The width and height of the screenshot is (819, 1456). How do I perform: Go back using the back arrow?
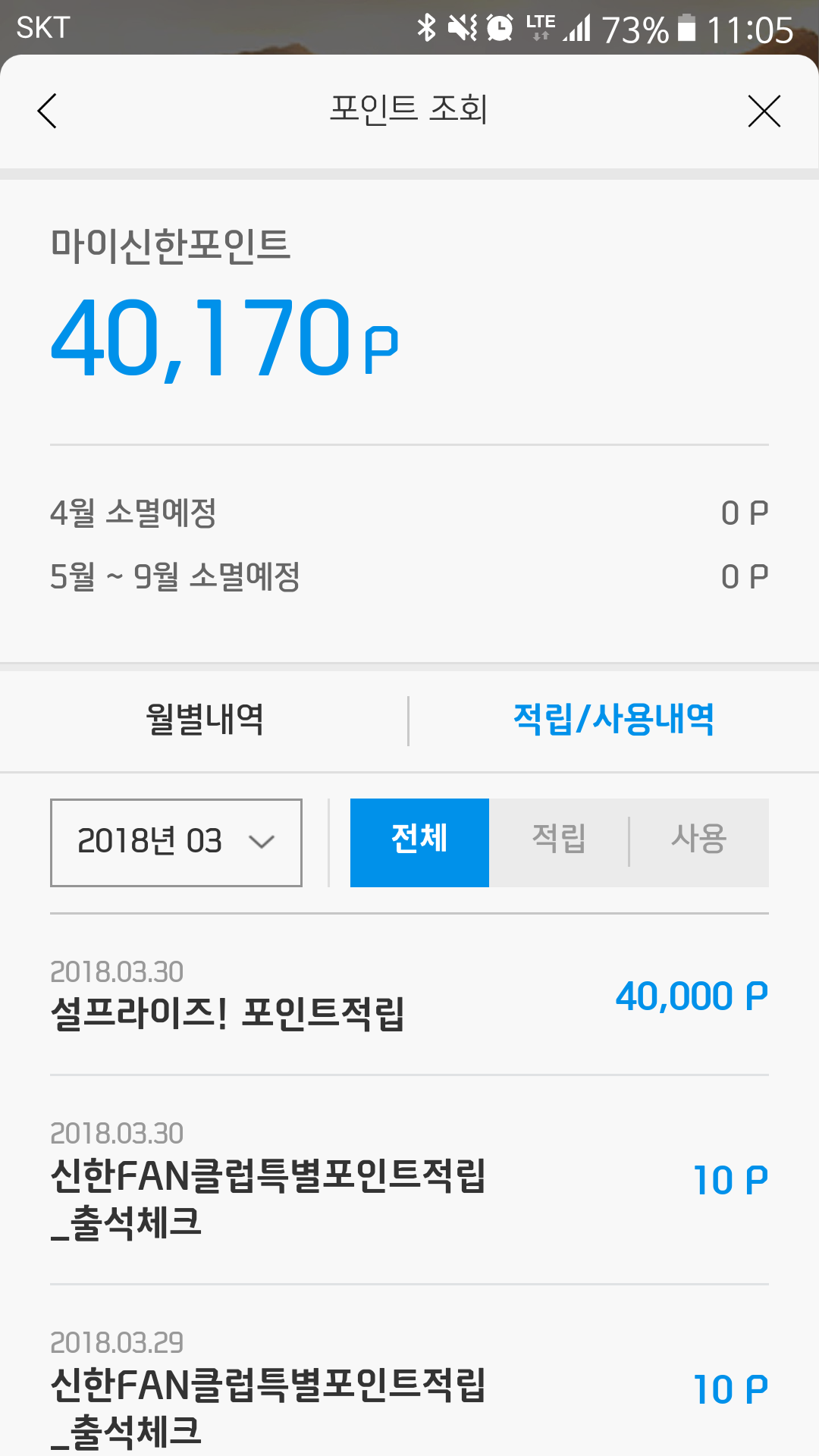coord(47,111)
